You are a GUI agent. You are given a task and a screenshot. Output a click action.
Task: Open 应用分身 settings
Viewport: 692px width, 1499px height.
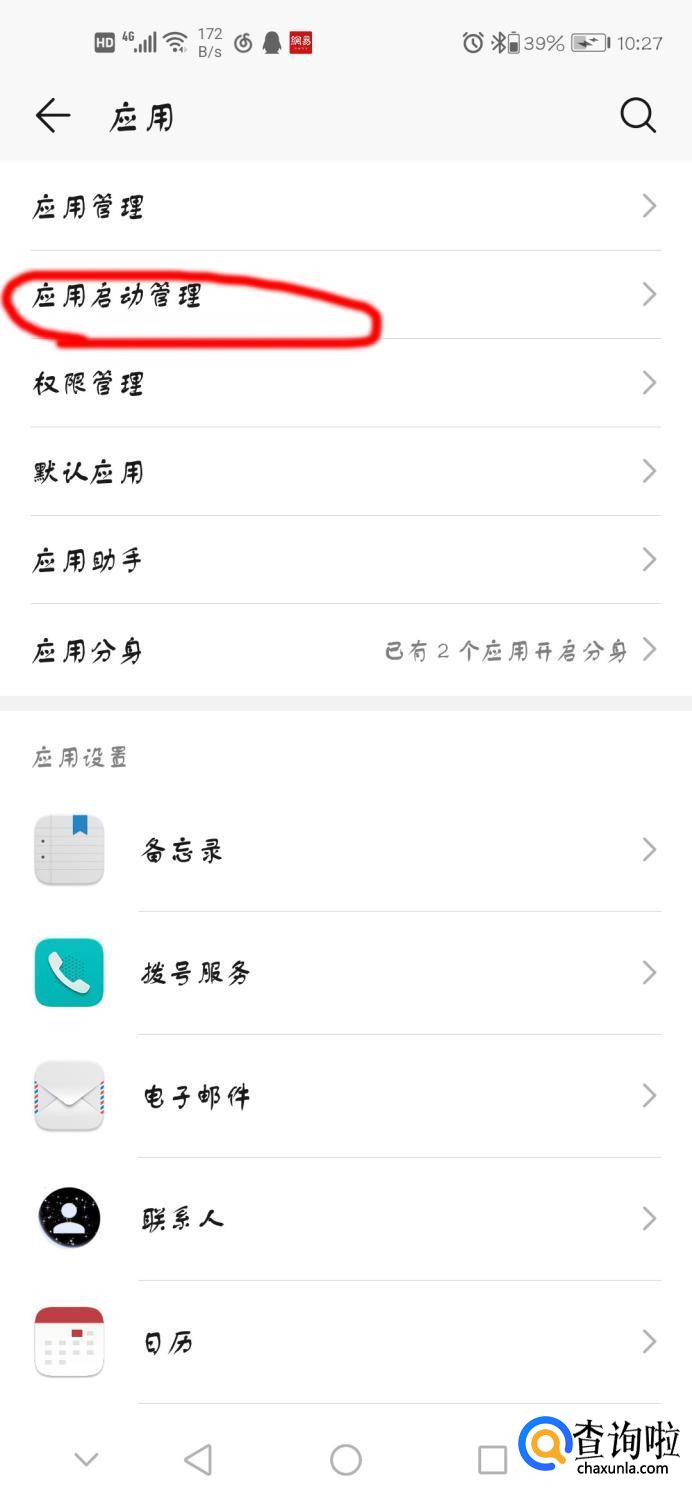345,651
